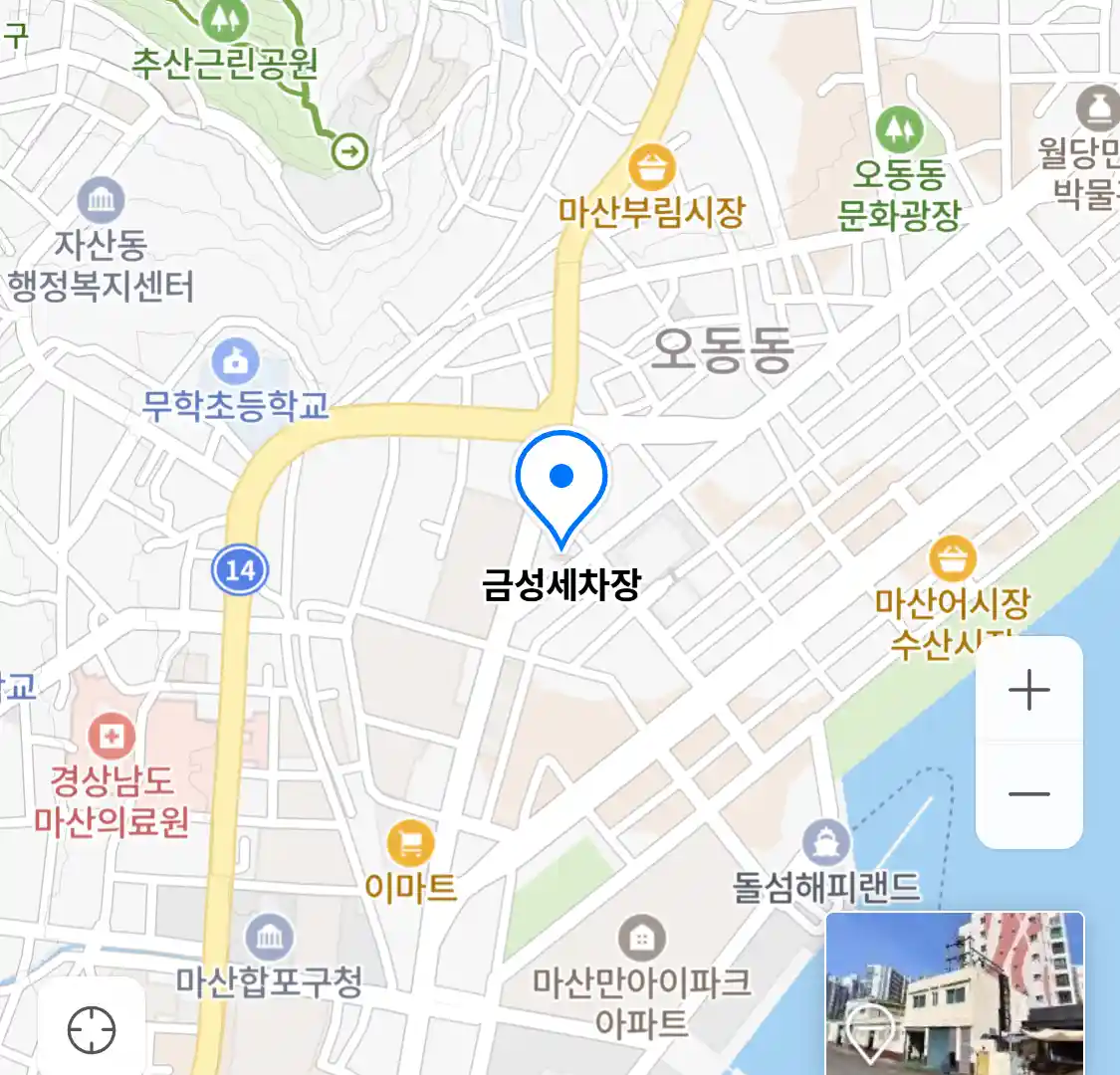Image resolution: width=1120 pixels, height=1075 pixels.
Task: Open the 이마트 place marker
Action: [410, 844]
